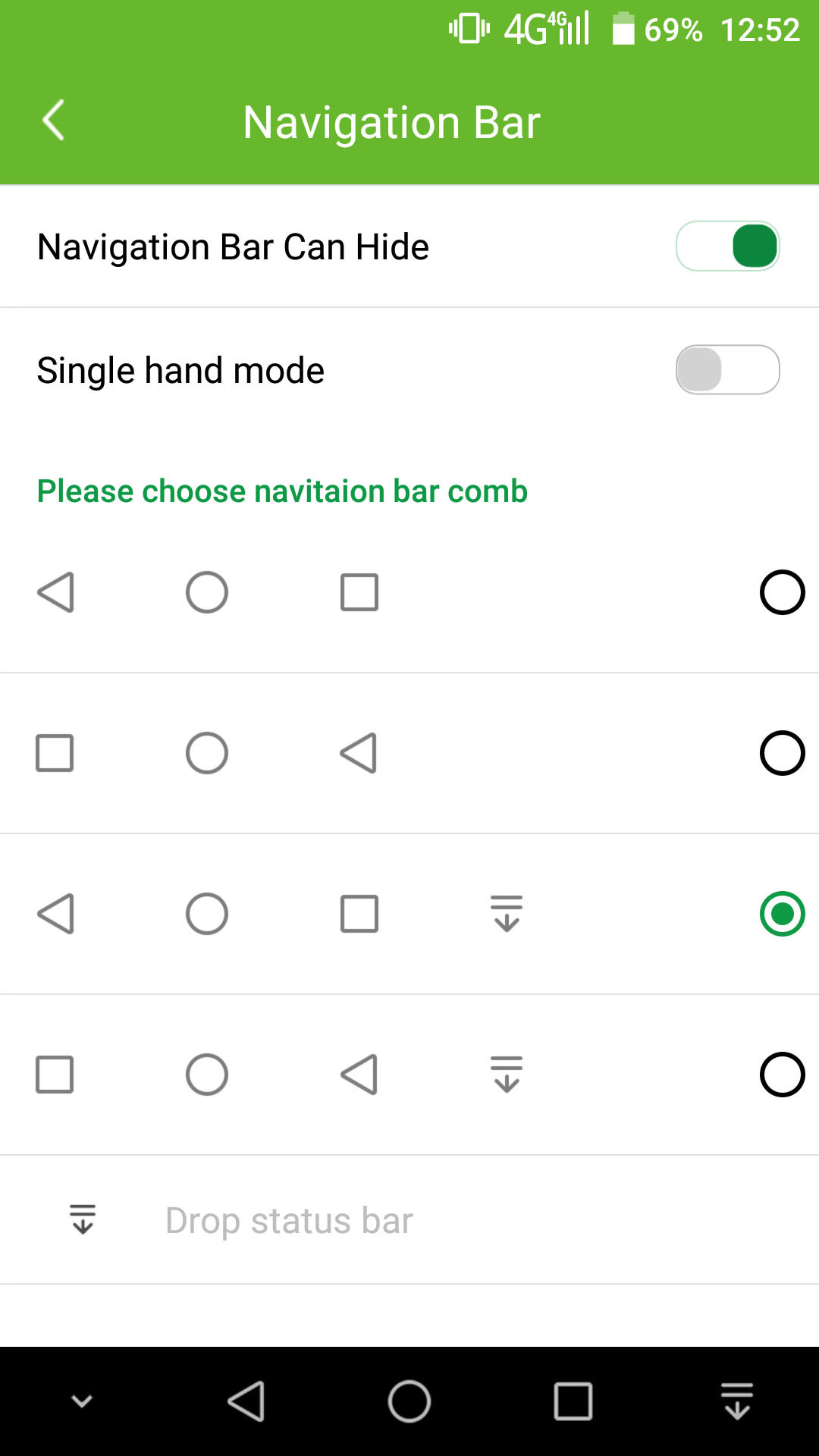Screen dimensions: 819x1456
Task: Turn off Navigation Bar Can Hide
Action: pyautogui.click(x=728, y=246)
